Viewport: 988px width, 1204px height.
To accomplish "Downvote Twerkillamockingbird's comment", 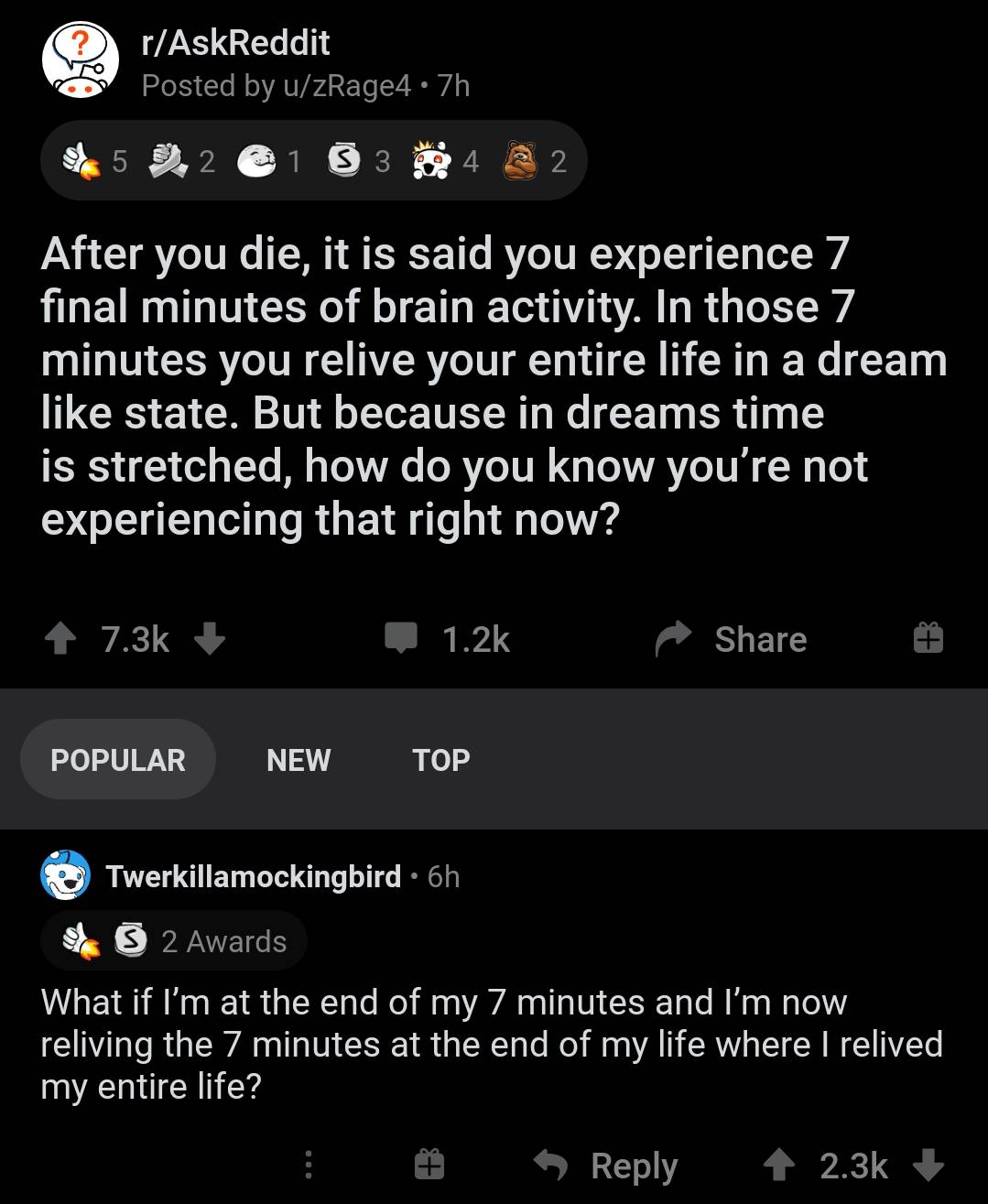I will click(x=928, y=1166).
